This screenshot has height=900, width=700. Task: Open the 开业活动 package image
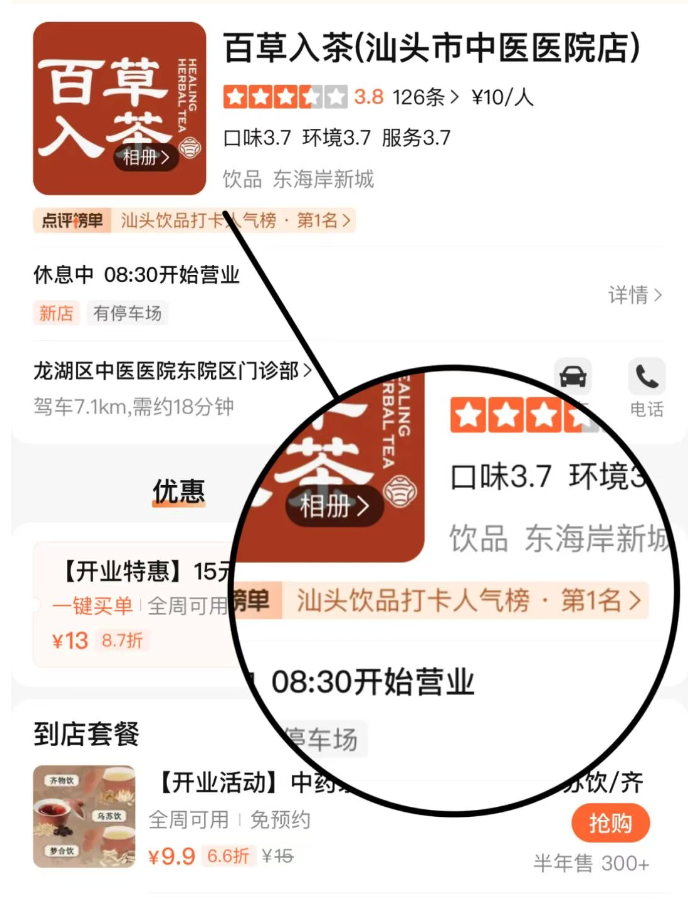coord(84,816)
